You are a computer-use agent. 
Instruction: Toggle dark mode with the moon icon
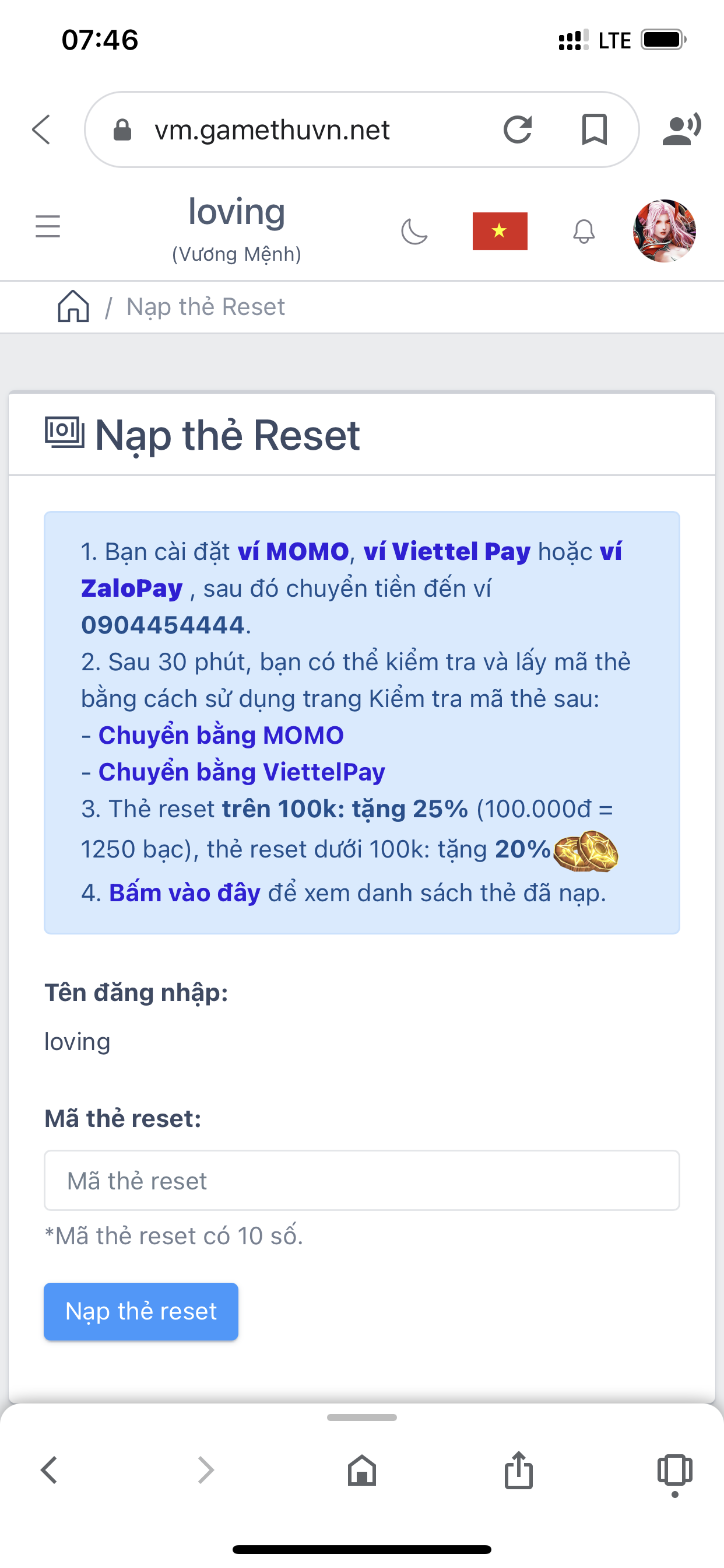(414, 232)
